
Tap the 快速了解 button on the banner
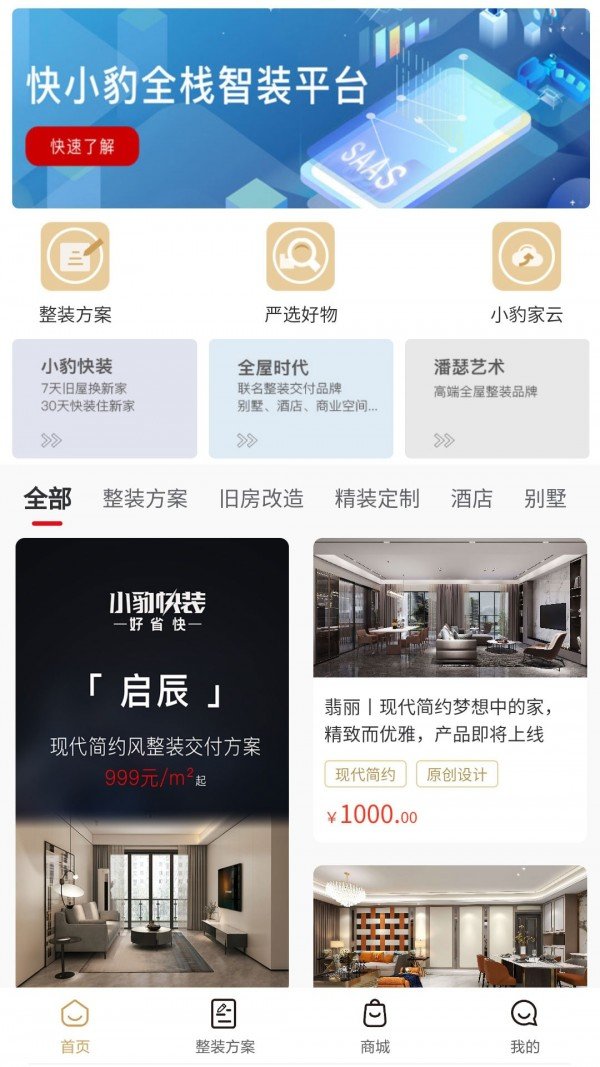coord(82,147)
